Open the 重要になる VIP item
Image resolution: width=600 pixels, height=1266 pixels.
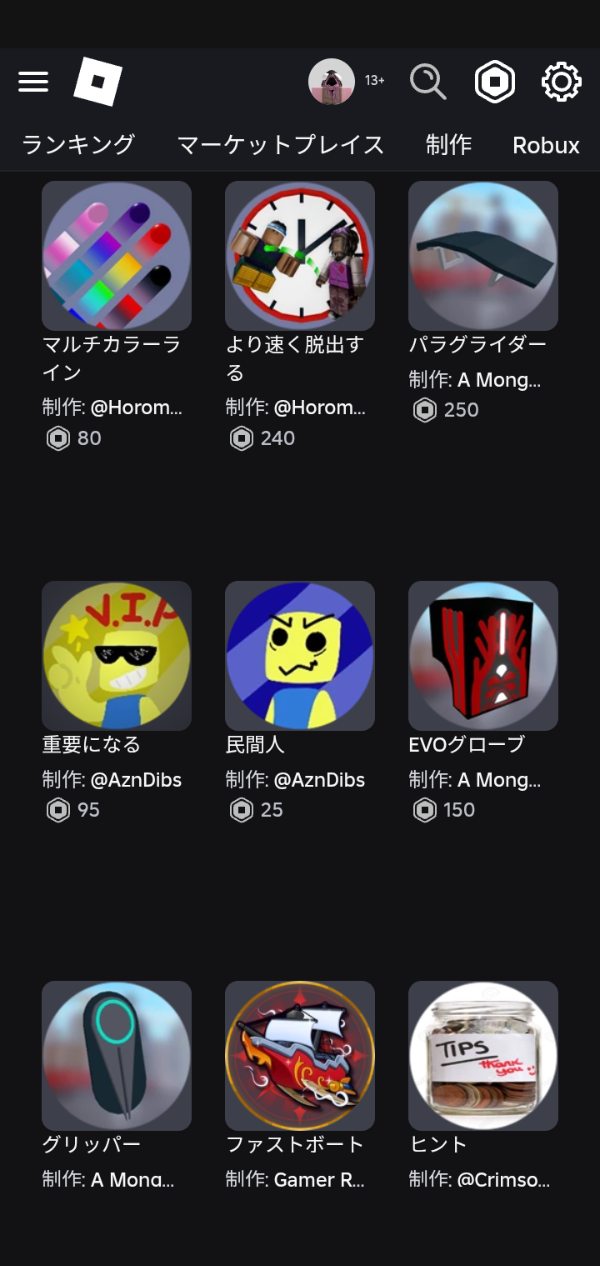117,656
